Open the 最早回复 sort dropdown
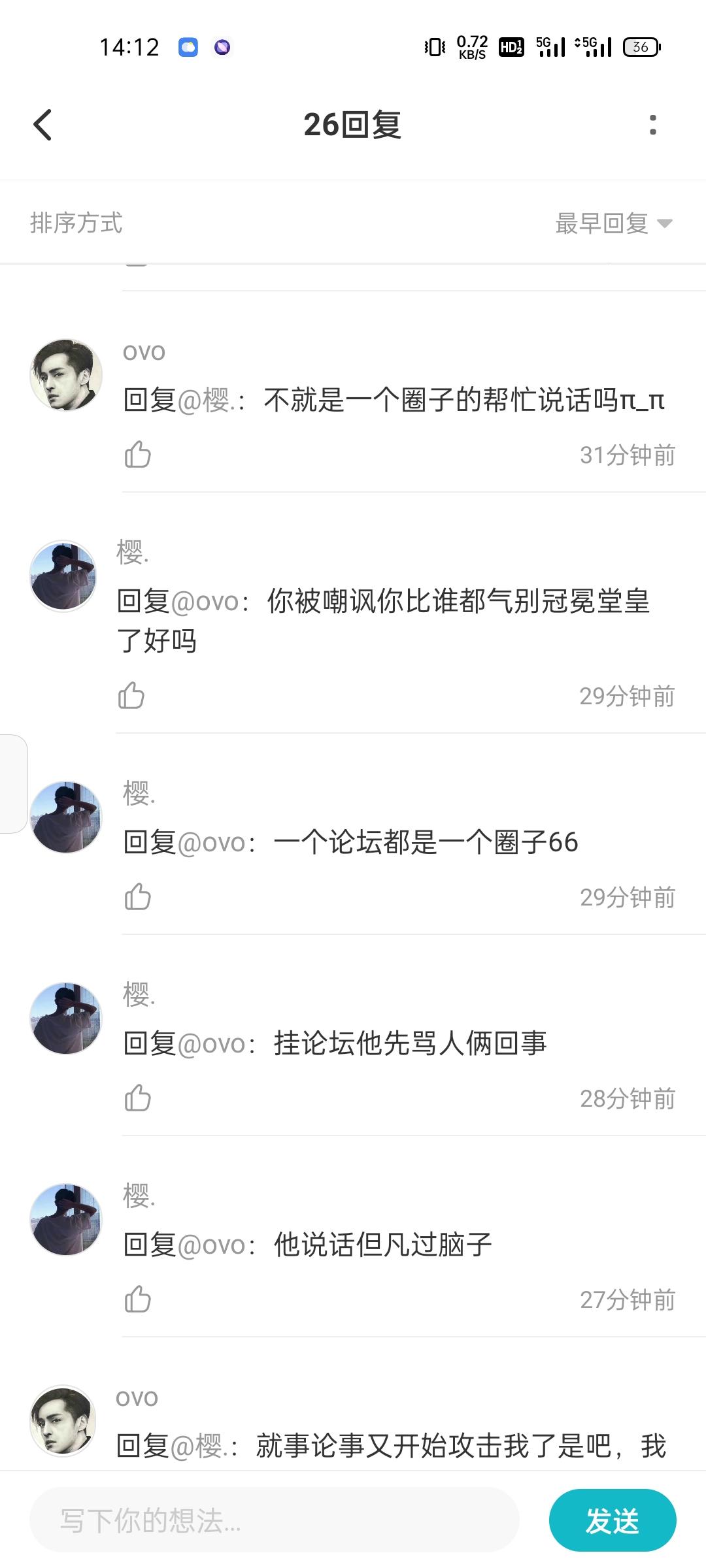Viewport: 706px width, 1568px height. (613, 223)
